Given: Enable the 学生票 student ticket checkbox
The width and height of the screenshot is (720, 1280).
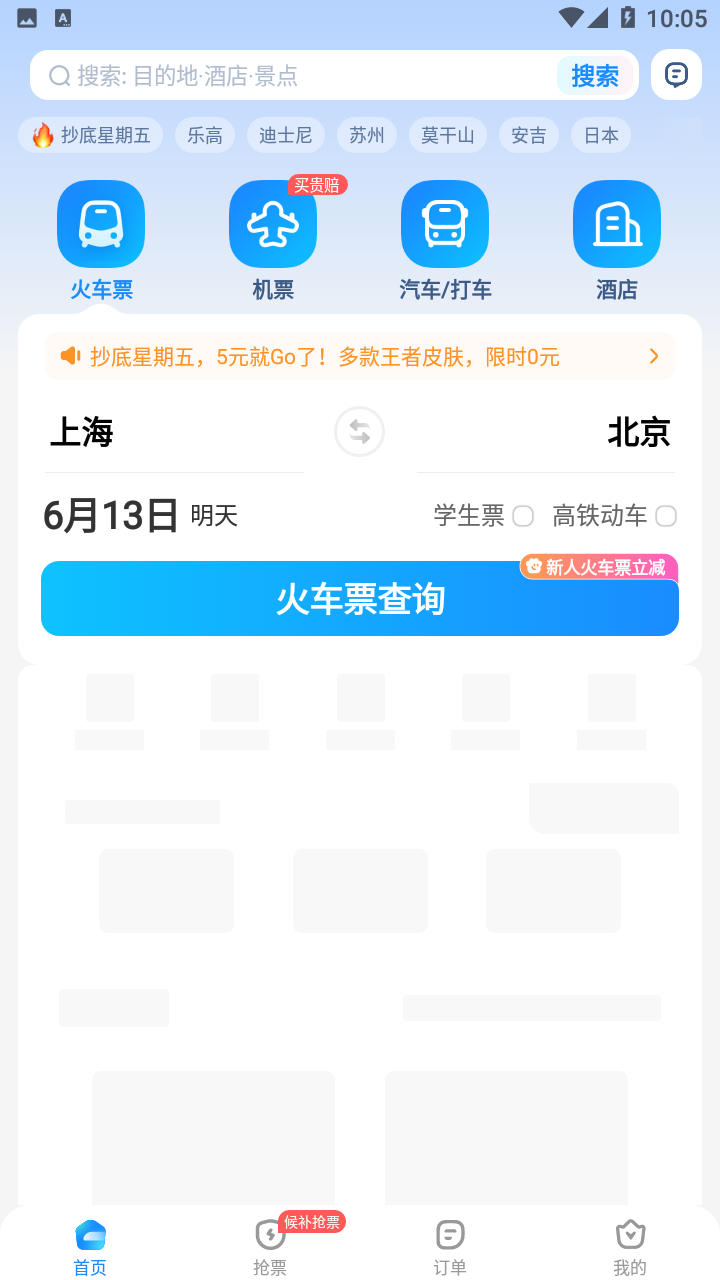Looking at the screenshot, I should click(x=523, y=515).
